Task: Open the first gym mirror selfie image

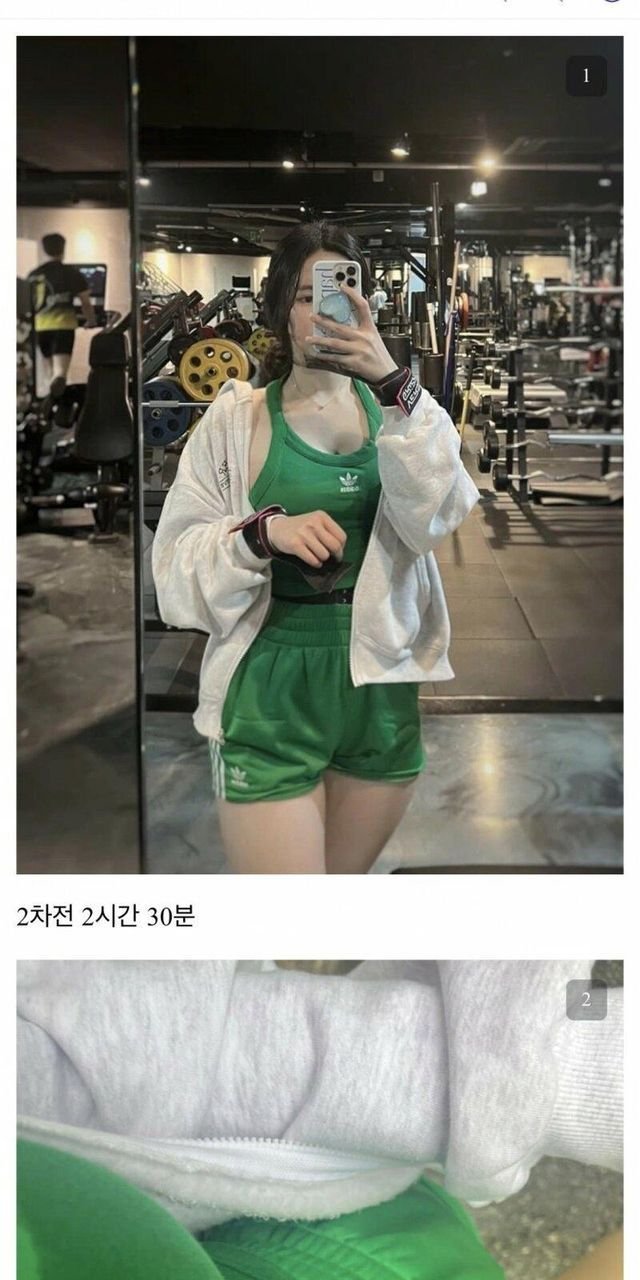Action: tap(320, 455)
